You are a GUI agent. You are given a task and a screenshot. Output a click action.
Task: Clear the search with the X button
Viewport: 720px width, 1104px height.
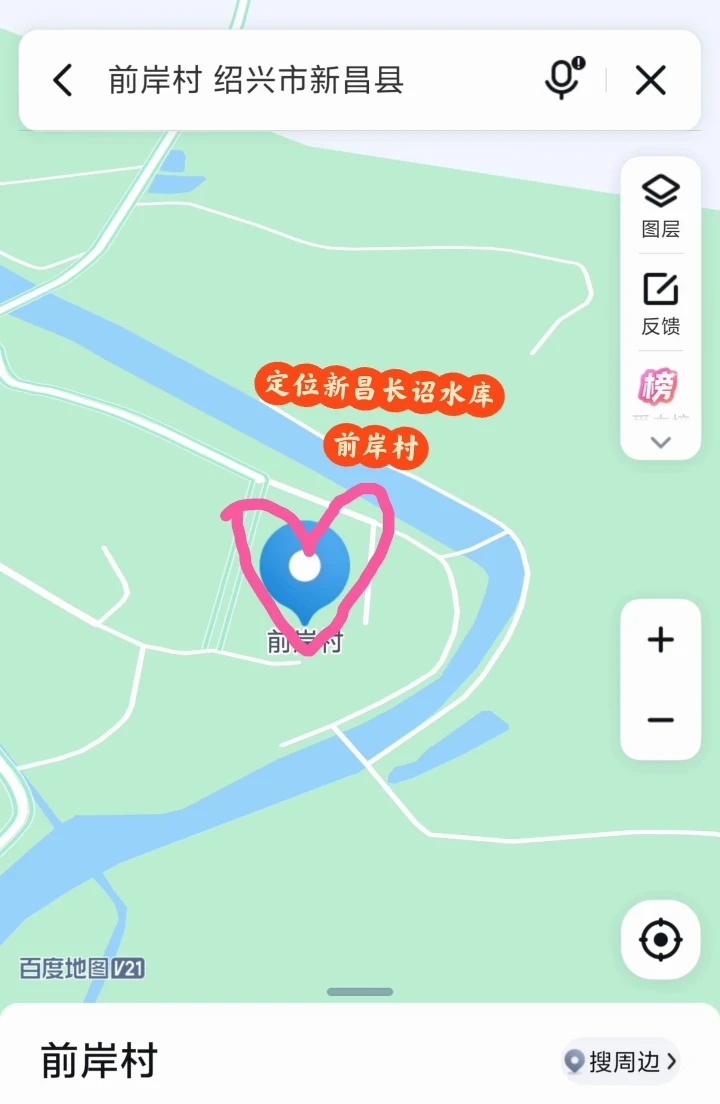650,80
